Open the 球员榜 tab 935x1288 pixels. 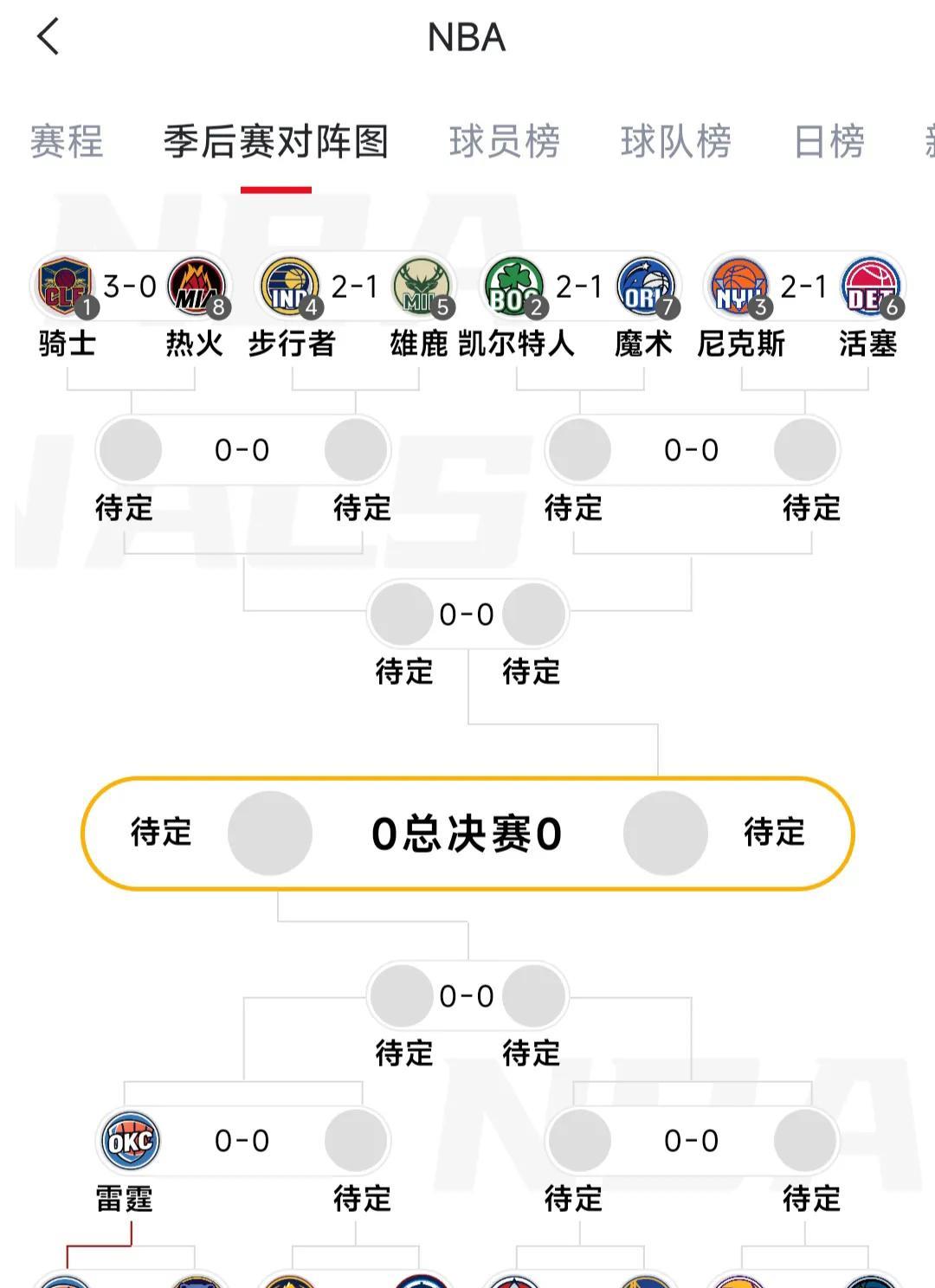pos(504,142)
